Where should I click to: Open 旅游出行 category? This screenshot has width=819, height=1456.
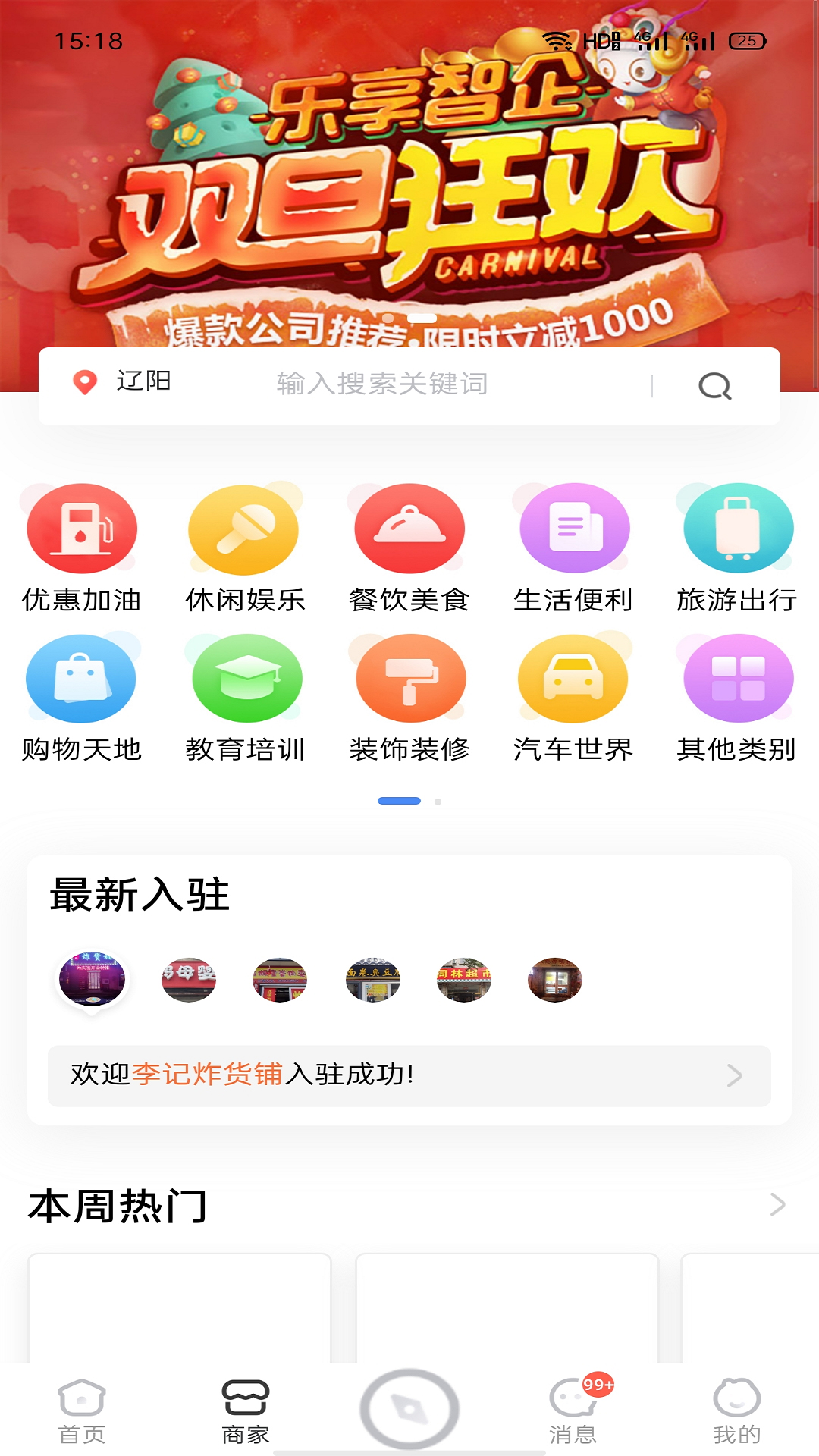click(737, 548)
